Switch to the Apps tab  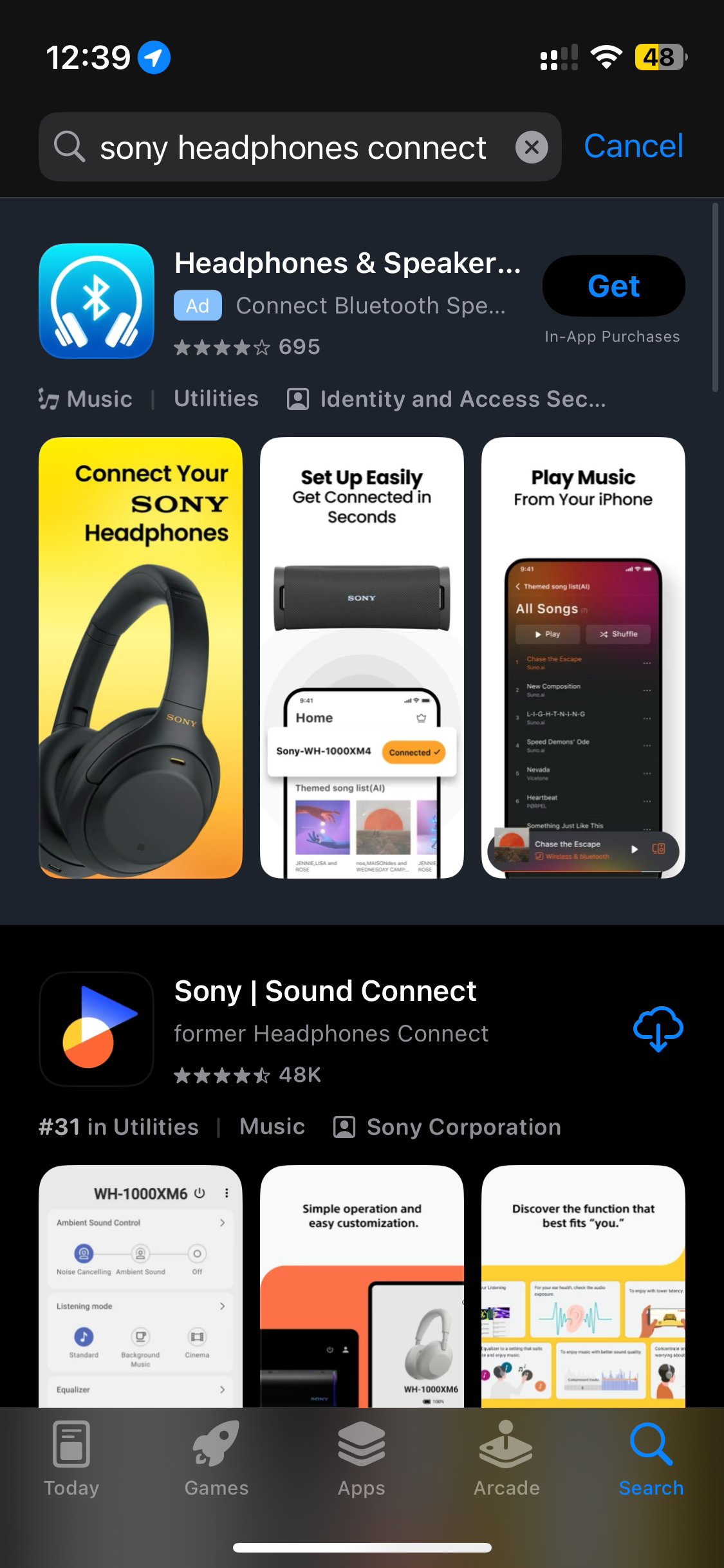coord(362,1459)
